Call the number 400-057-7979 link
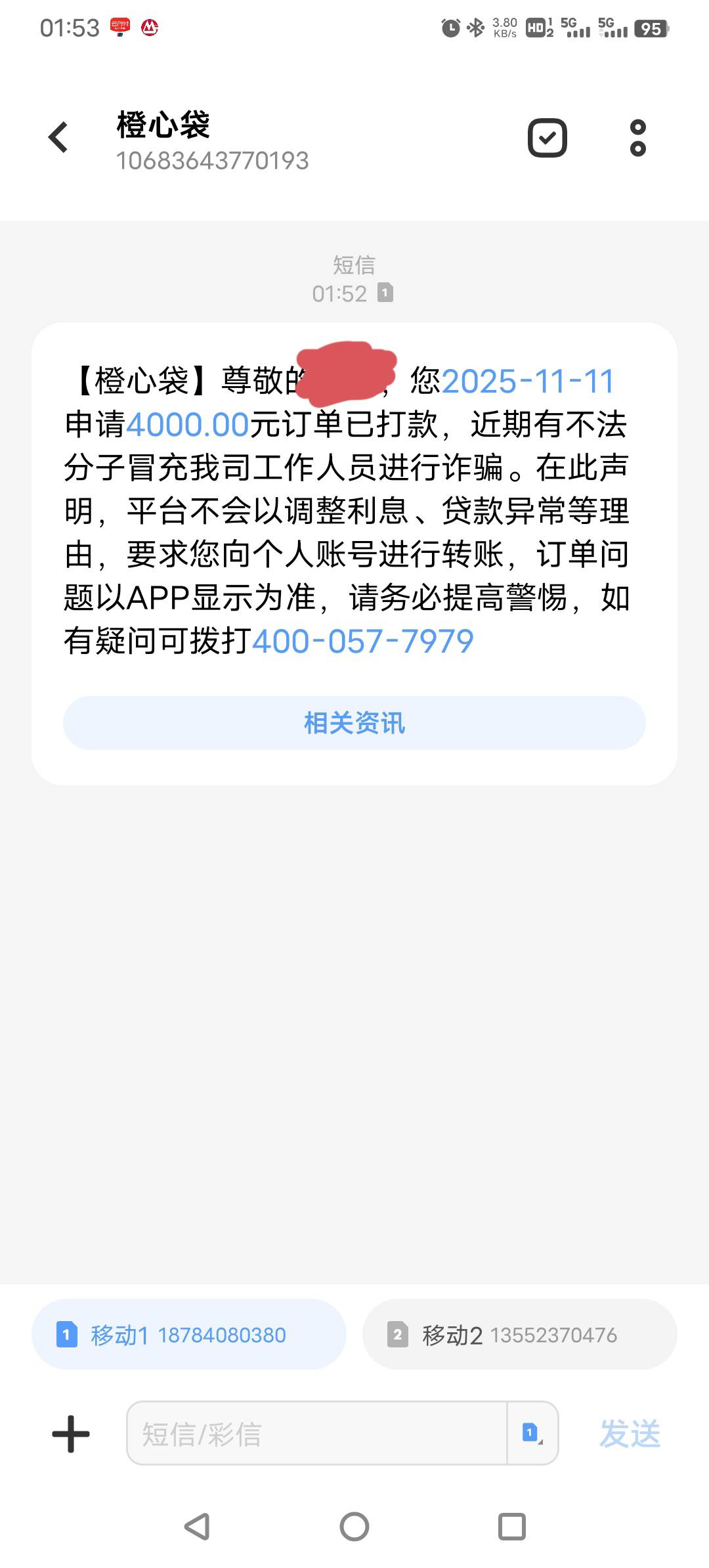 363,641
